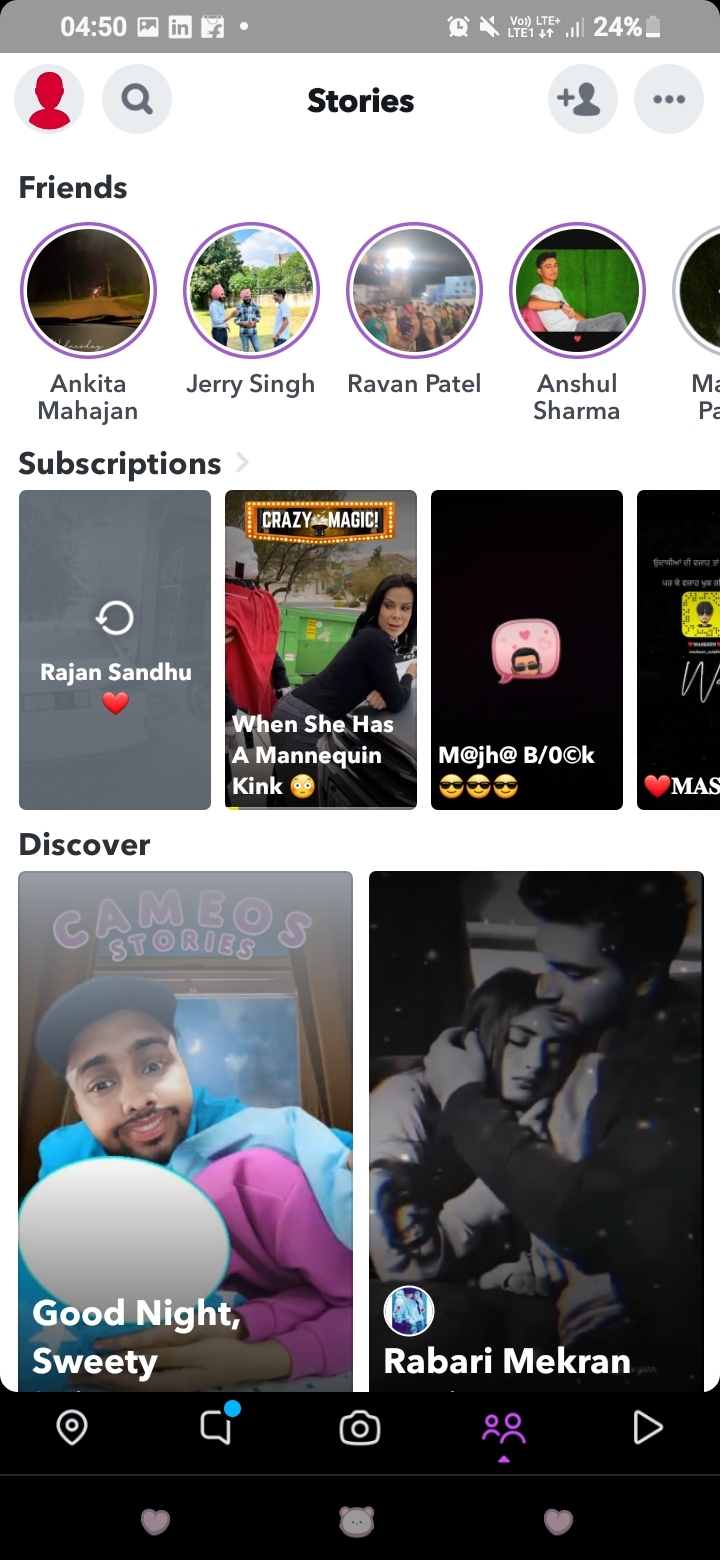Open my profile avatar
This screenshot has height=1560, width=720.
coord(49,99)
